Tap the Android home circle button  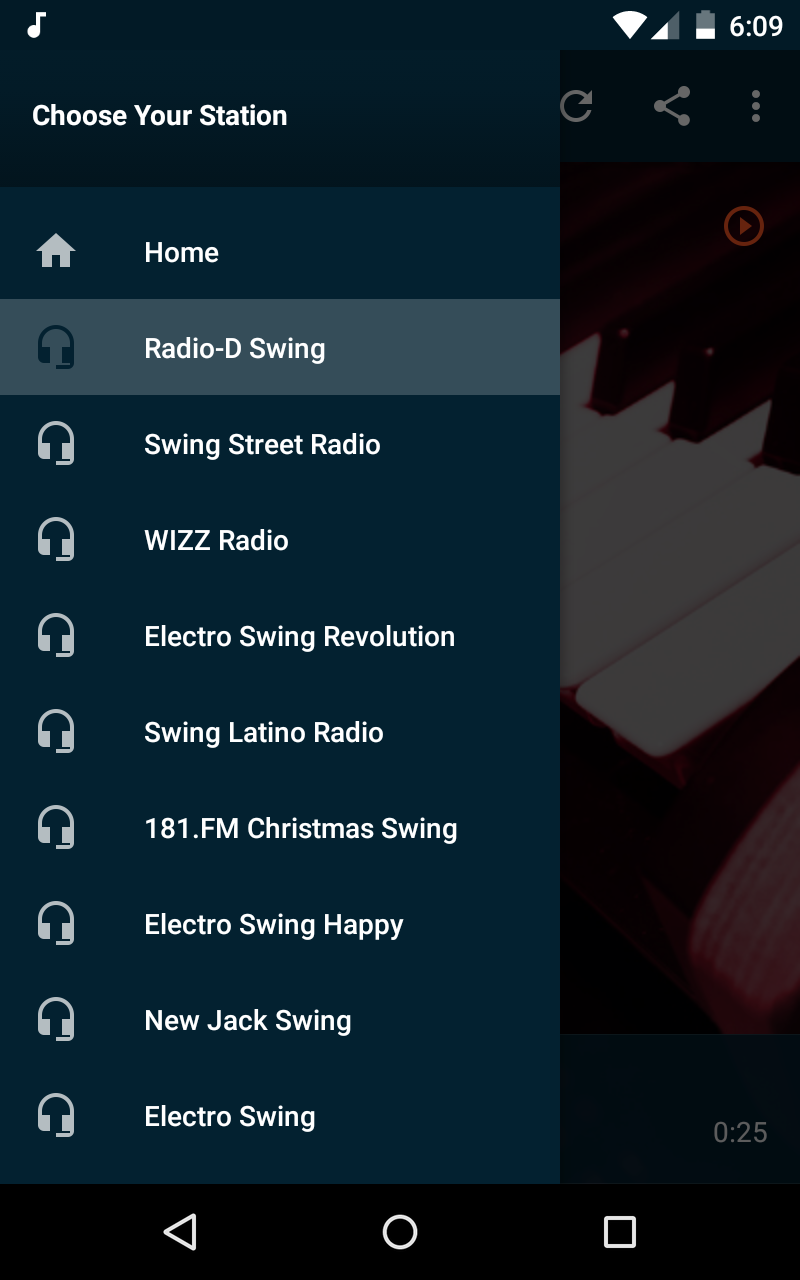pos(399,1231)
